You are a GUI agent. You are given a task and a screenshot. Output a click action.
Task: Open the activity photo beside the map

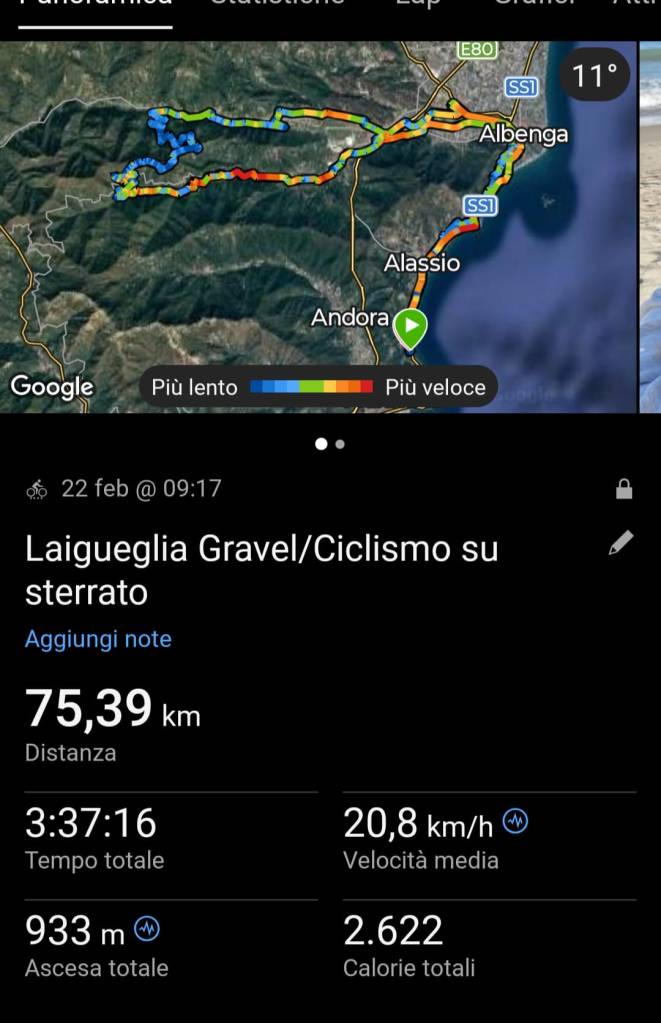point(650,225)
